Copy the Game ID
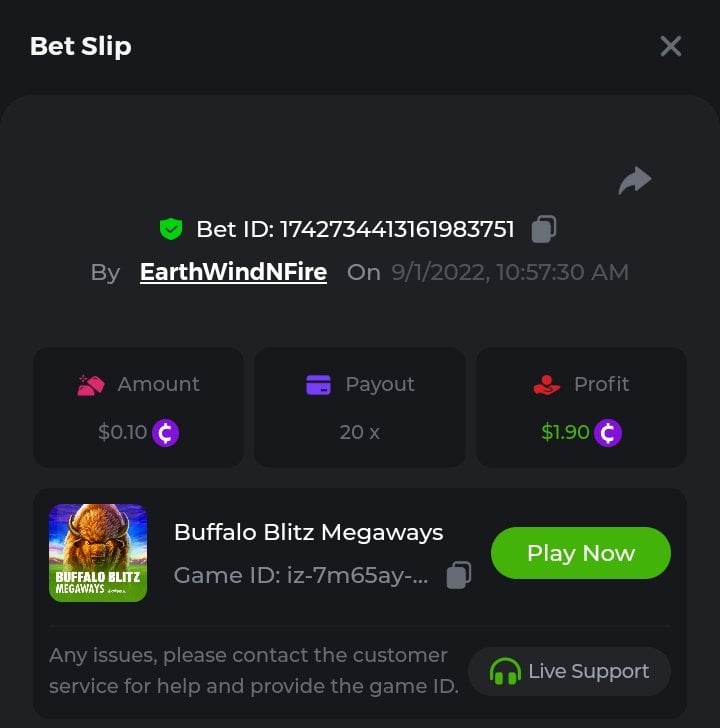Viewport: 720px width, 728px height. pos(458,575)
